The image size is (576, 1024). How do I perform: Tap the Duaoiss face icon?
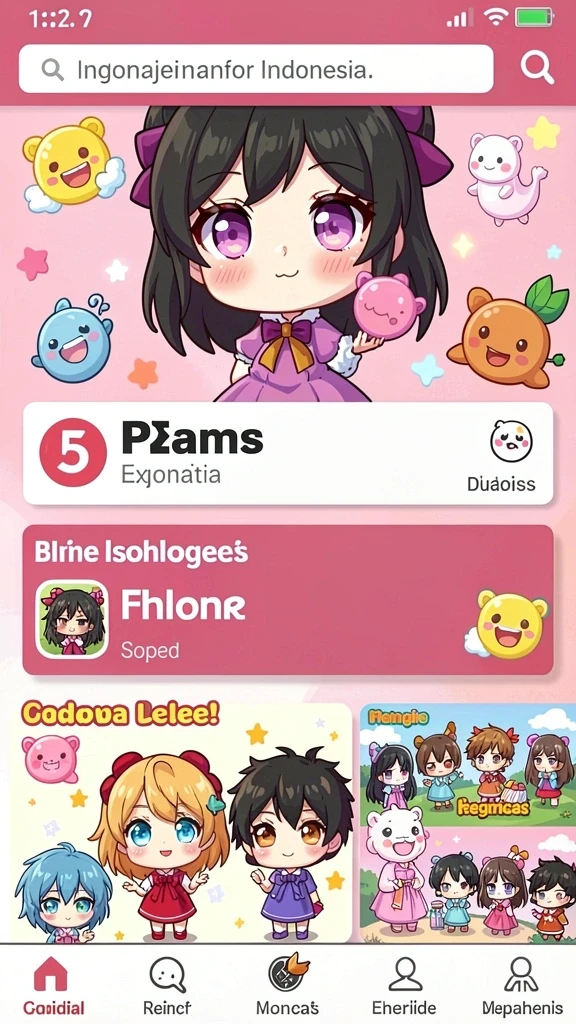[x=511, y=441]
